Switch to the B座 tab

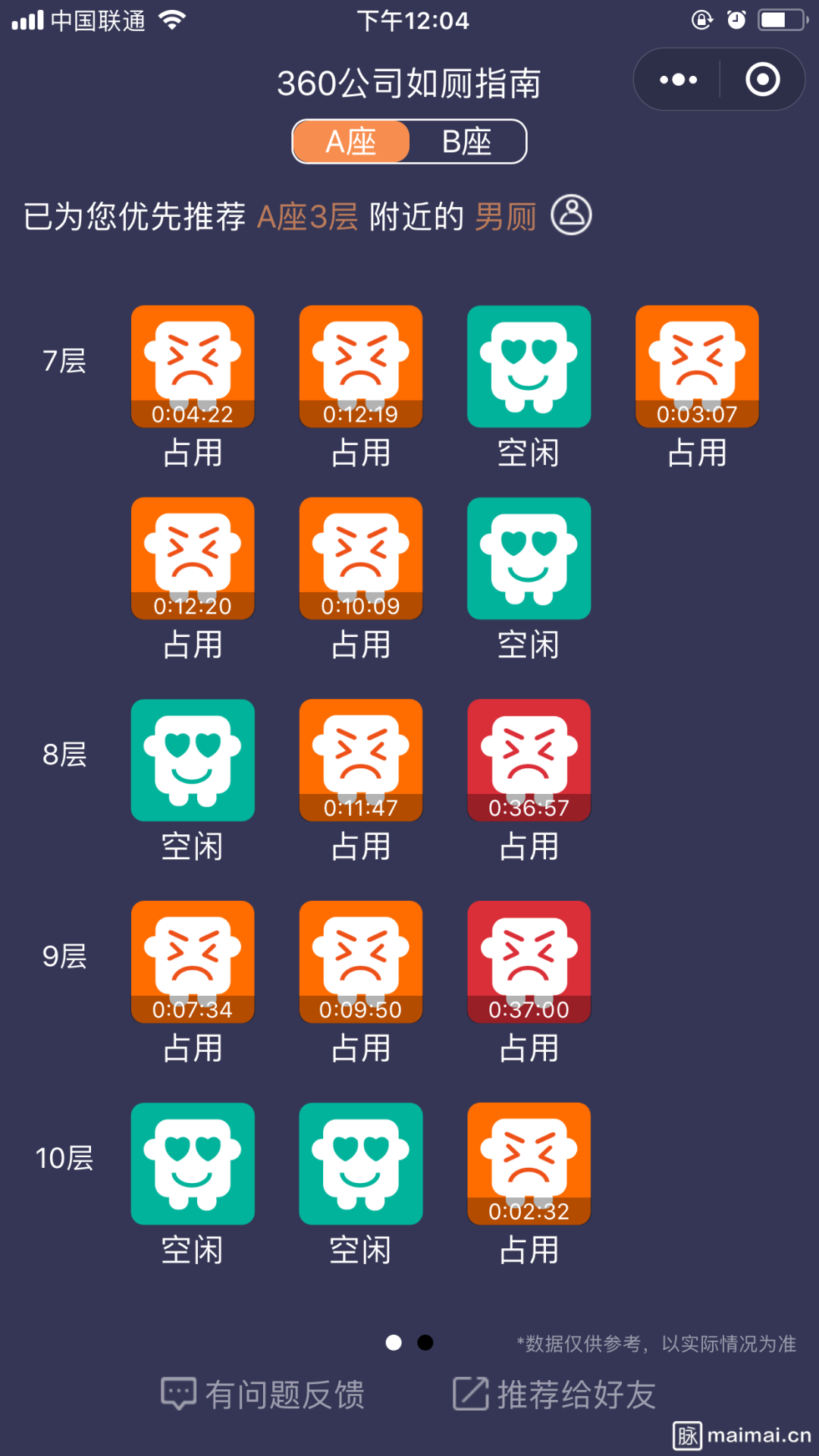click(x=467, y=142)
